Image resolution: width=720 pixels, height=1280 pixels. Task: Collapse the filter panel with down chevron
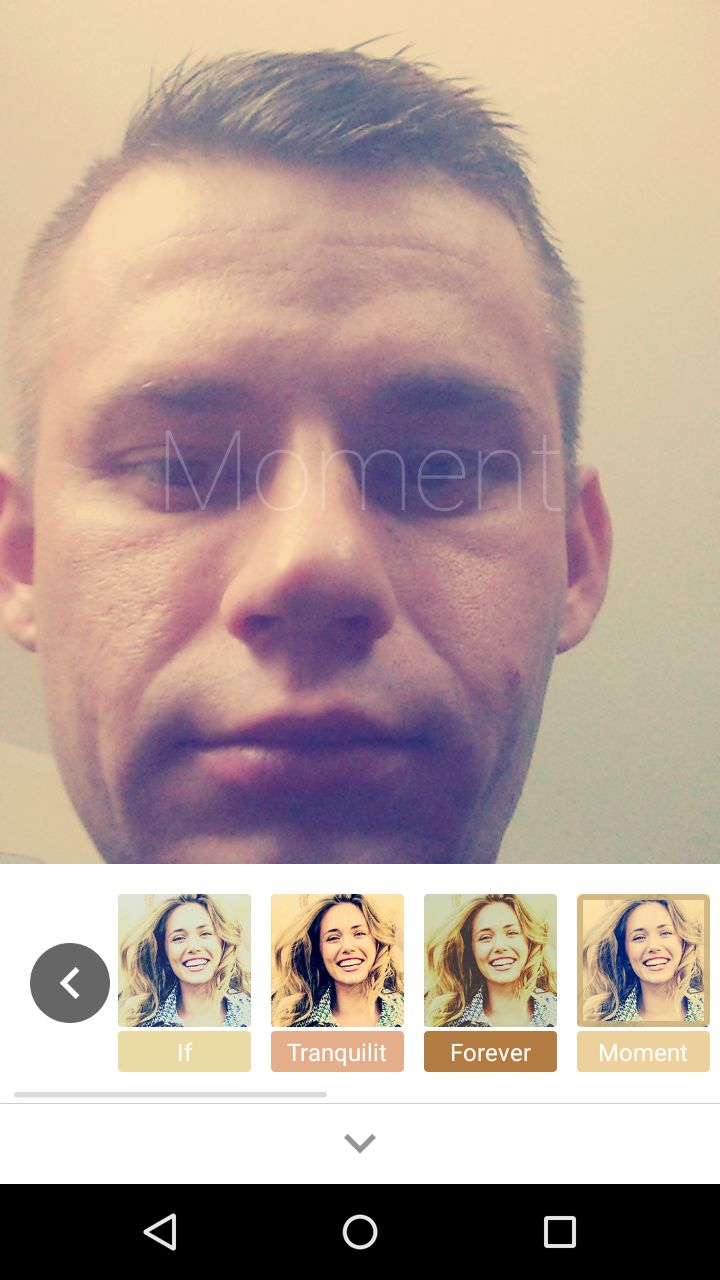(360, 1143)
